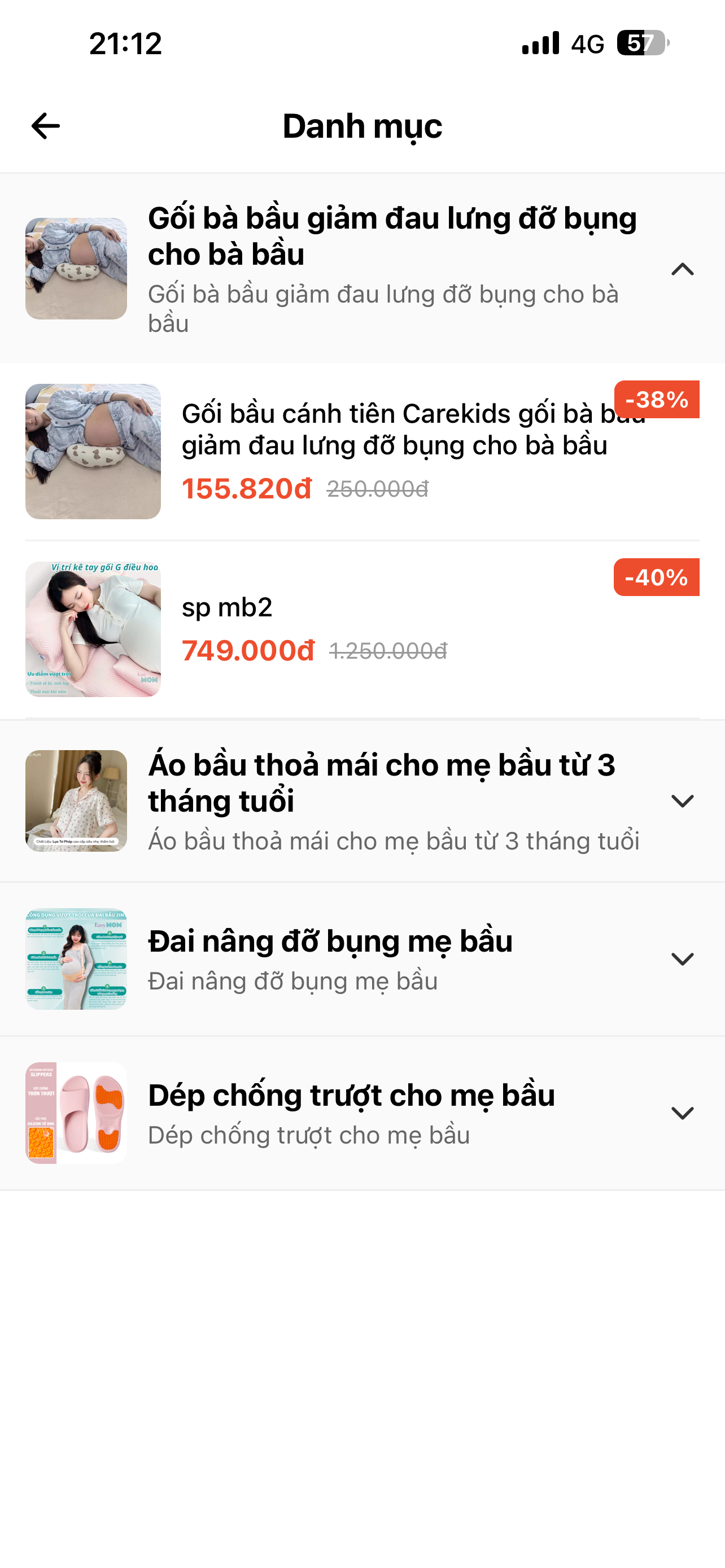Collapse the Gối bà bầu category
The height and width of the screenshot is (1568, 725).
point(682,269)
